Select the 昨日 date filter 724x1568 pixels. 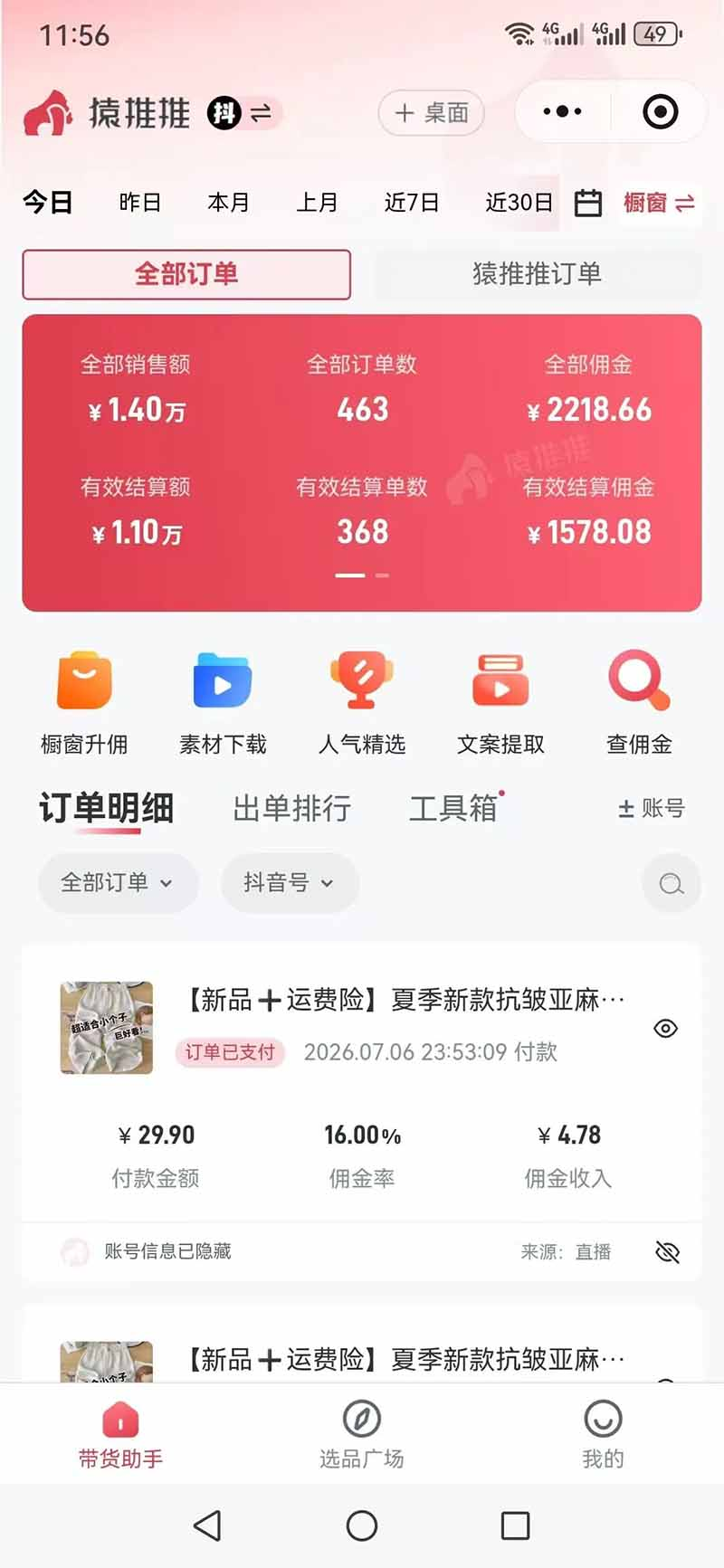tap(140, 202)
